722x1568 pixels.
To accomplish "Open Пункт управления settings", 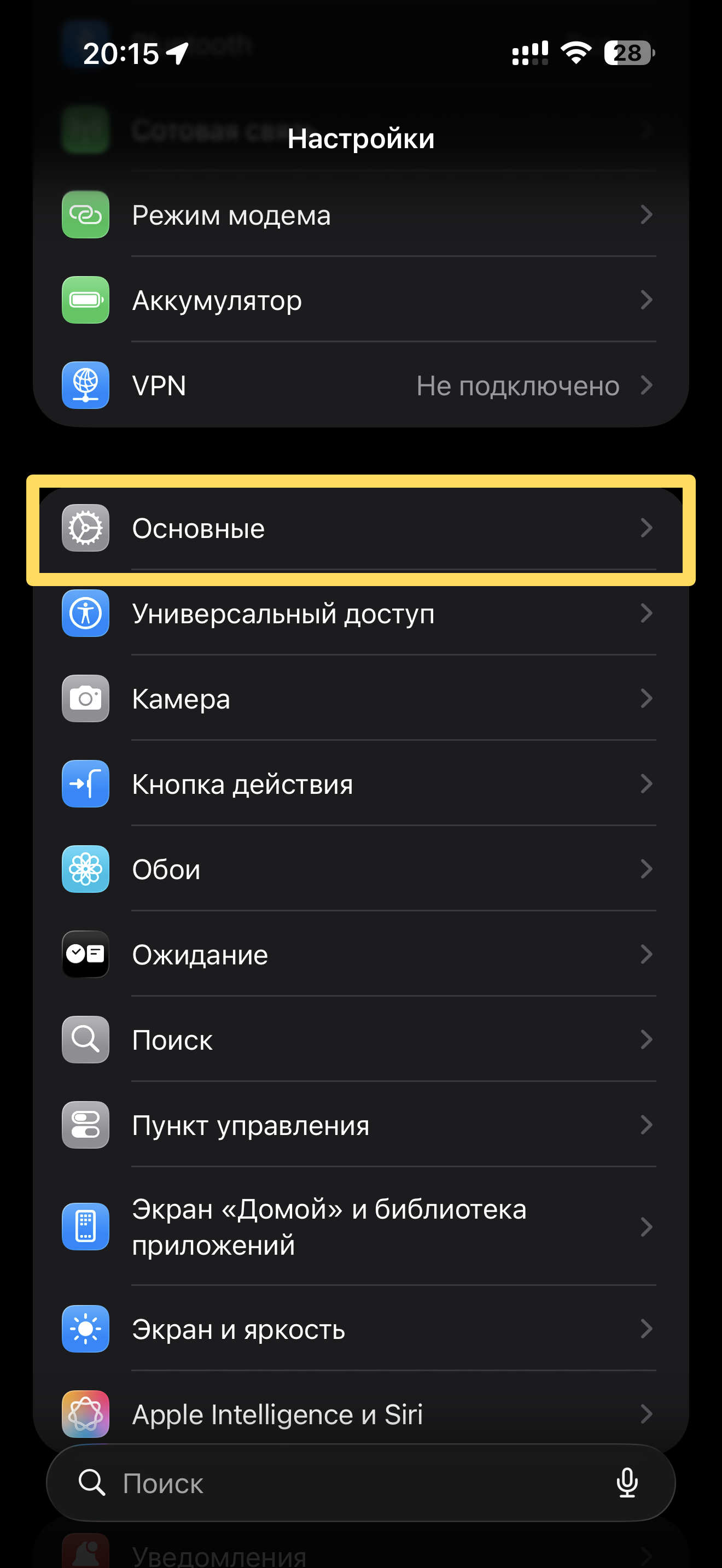I will click(x=359, y=1125).
